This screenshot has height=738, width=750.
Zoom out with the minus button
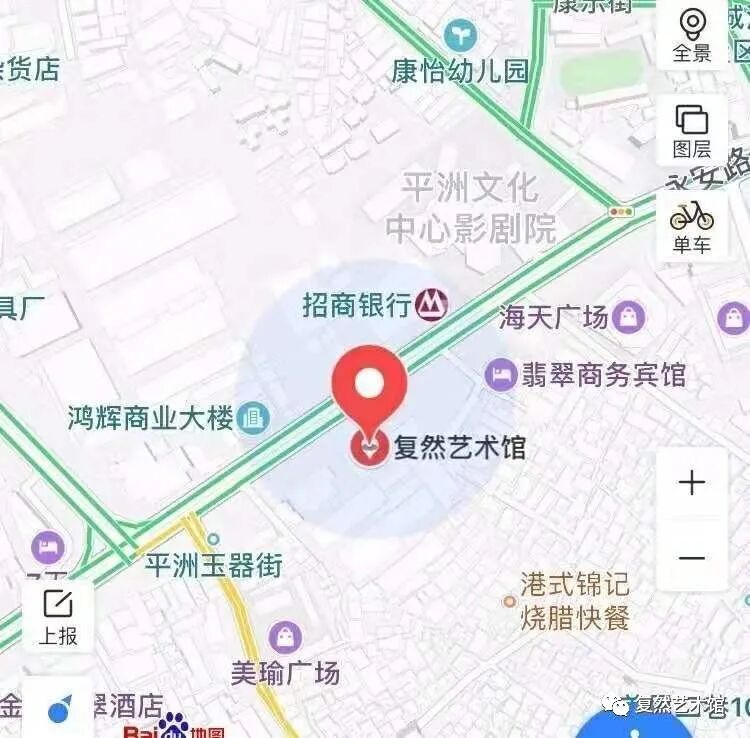[692, 557]
